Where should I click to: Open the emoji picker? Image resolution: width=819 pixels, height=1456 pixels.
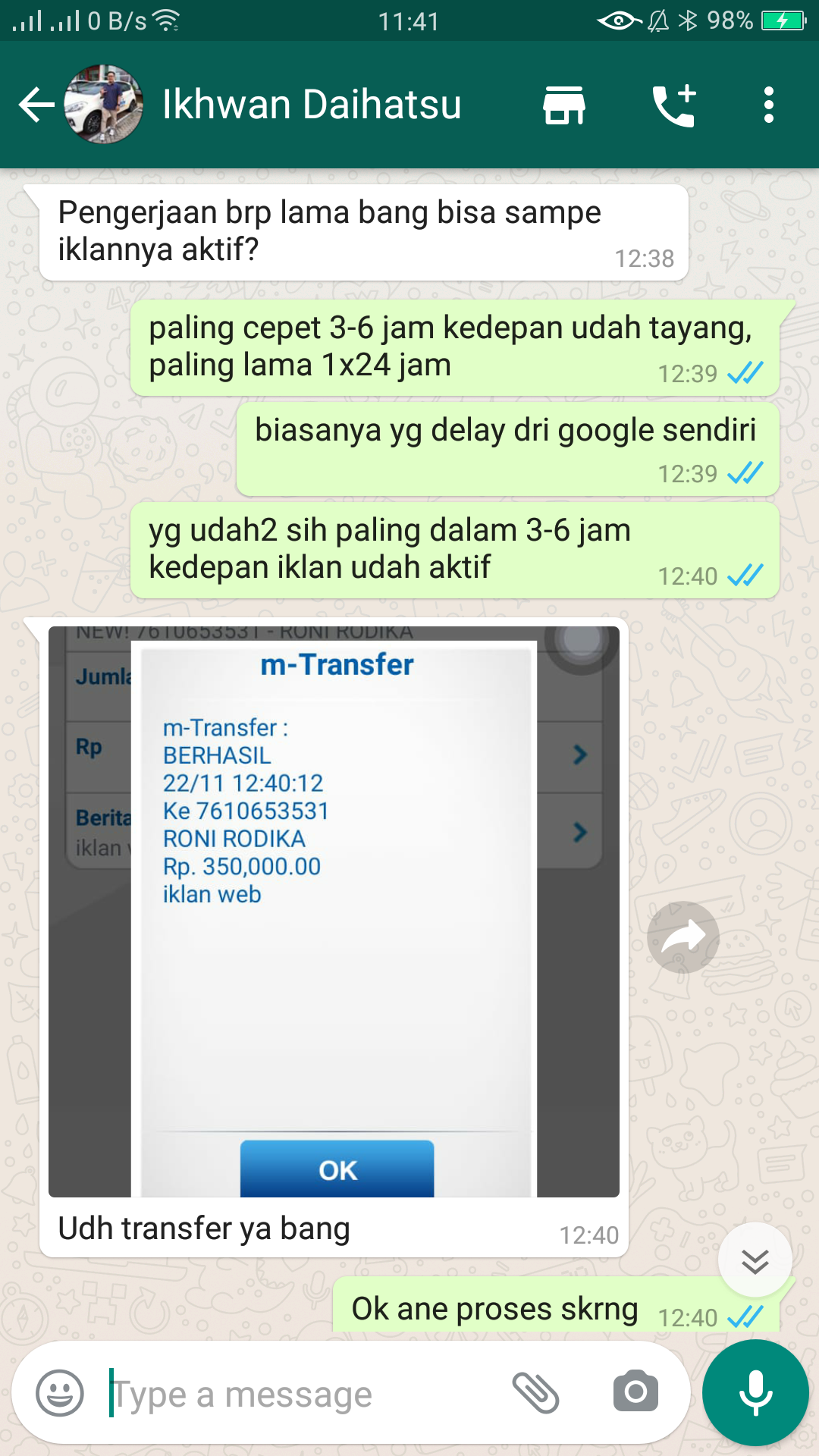pyautogui.click(x=60, y=1393)
